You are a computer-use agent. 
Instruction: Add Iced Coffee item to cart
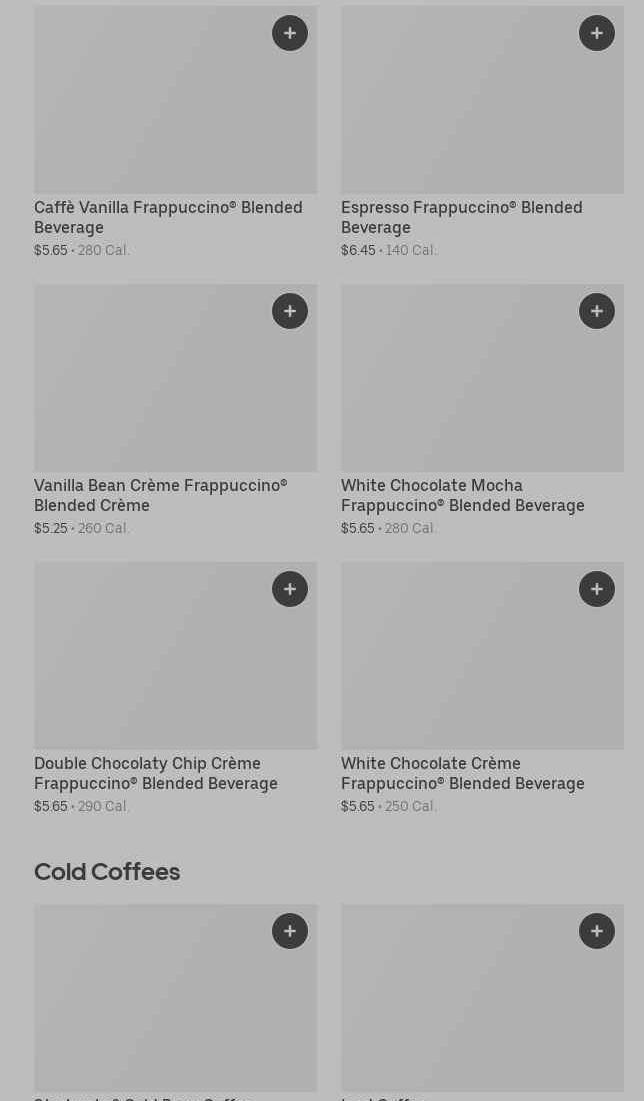click(597, 931)
